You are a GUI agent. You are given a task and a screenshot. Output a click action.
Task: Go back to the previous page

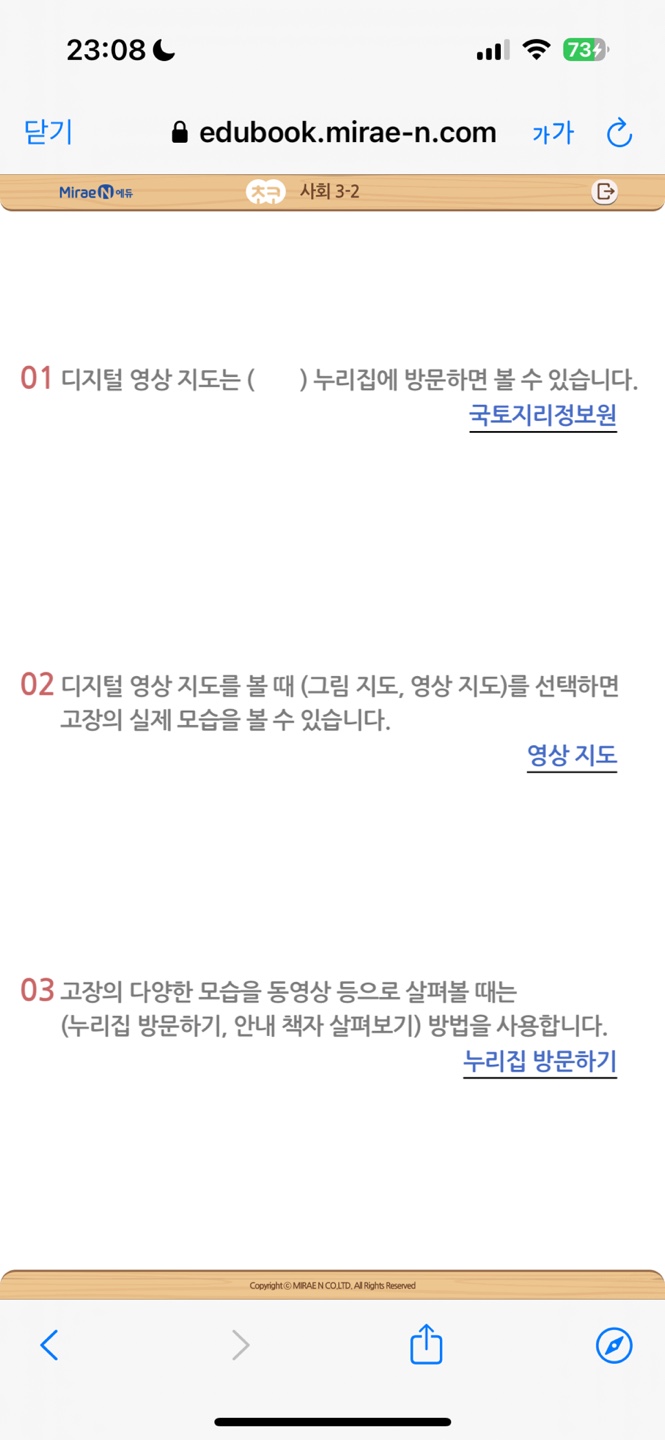coord(49,1345)
